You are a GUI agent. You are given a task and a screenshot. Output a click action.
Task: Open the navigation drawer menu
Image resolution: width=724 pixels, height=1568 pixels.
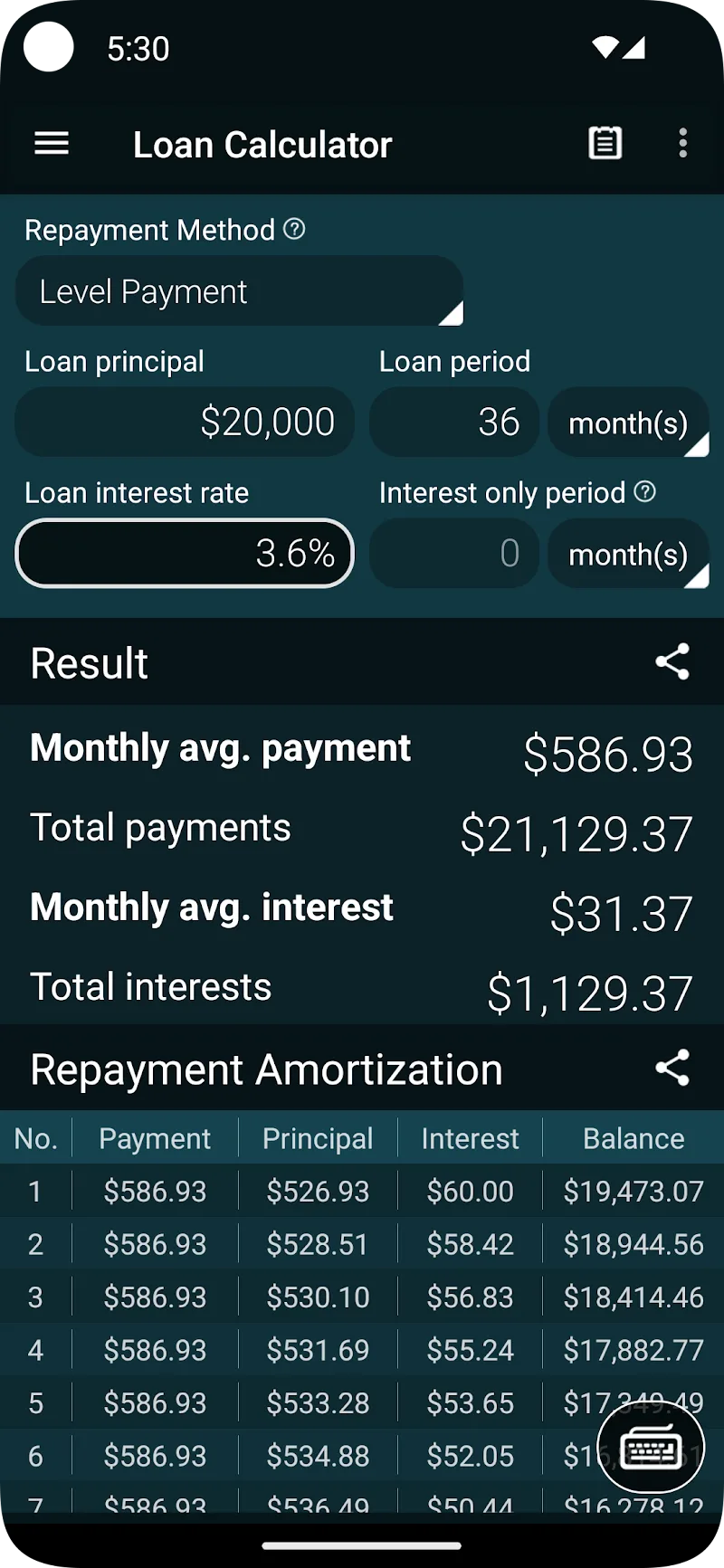pos(51,143)
